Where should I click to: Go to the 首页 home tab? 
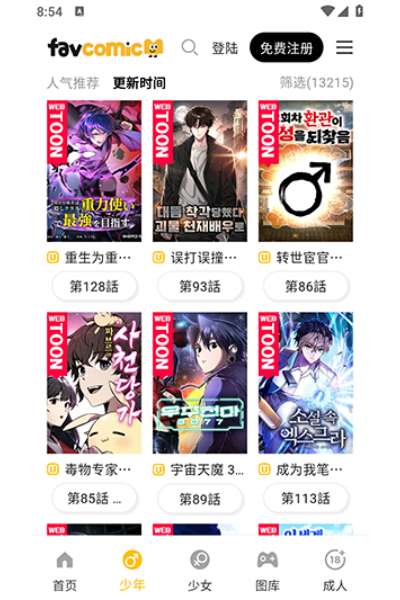(x=65, y=571)
